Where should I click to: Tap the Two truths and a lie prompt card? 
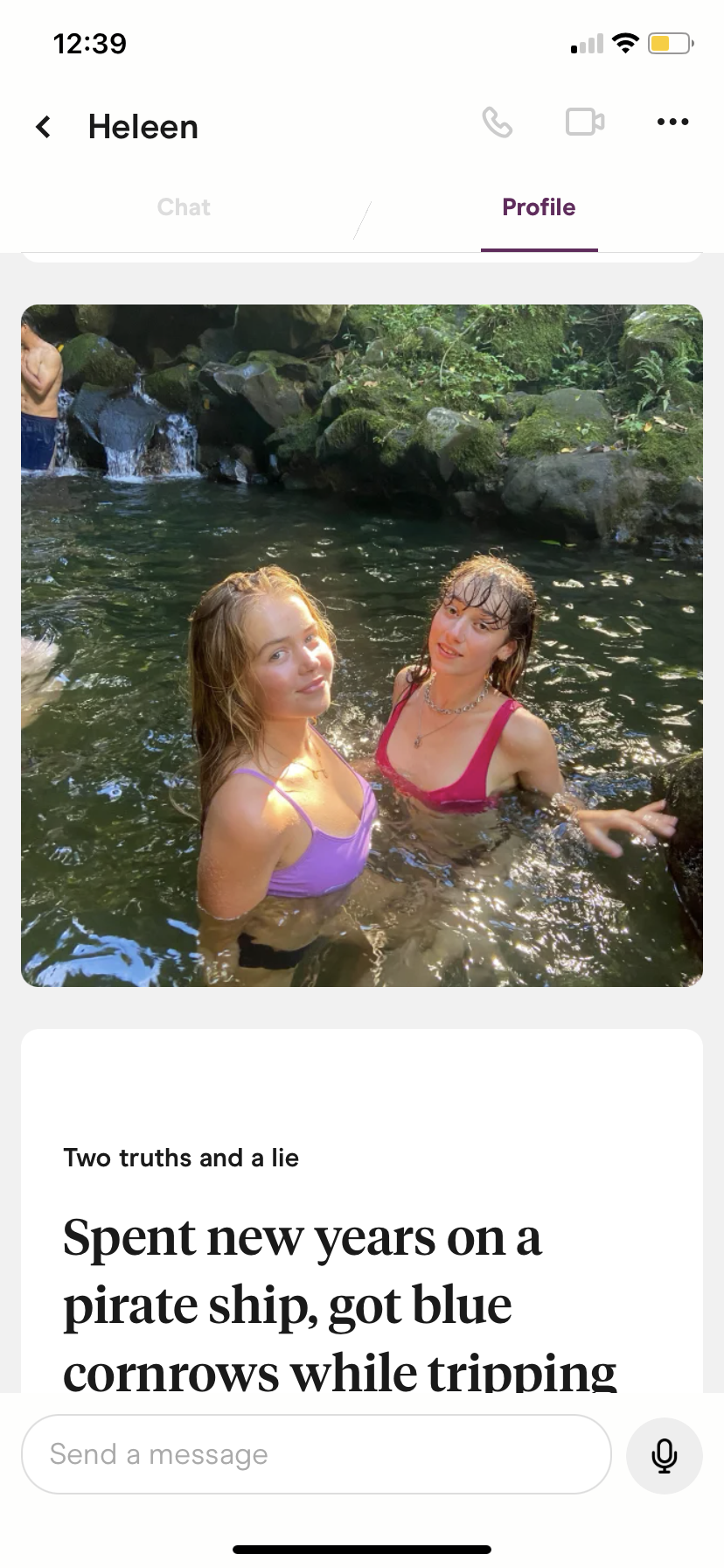362,1211
